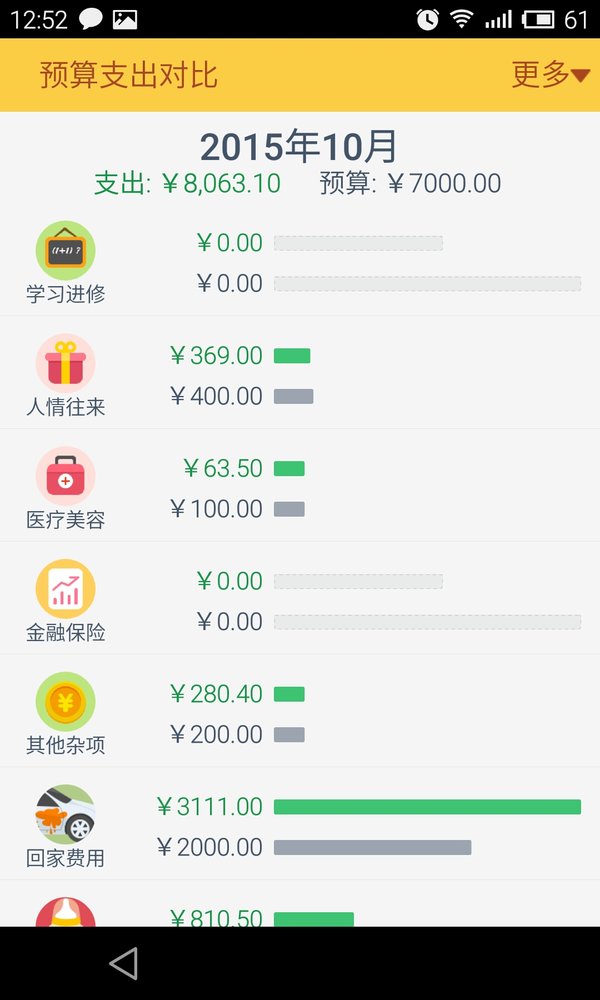Open the 更多 dropdown menu
600x1000 pixels.
[550, 75]
